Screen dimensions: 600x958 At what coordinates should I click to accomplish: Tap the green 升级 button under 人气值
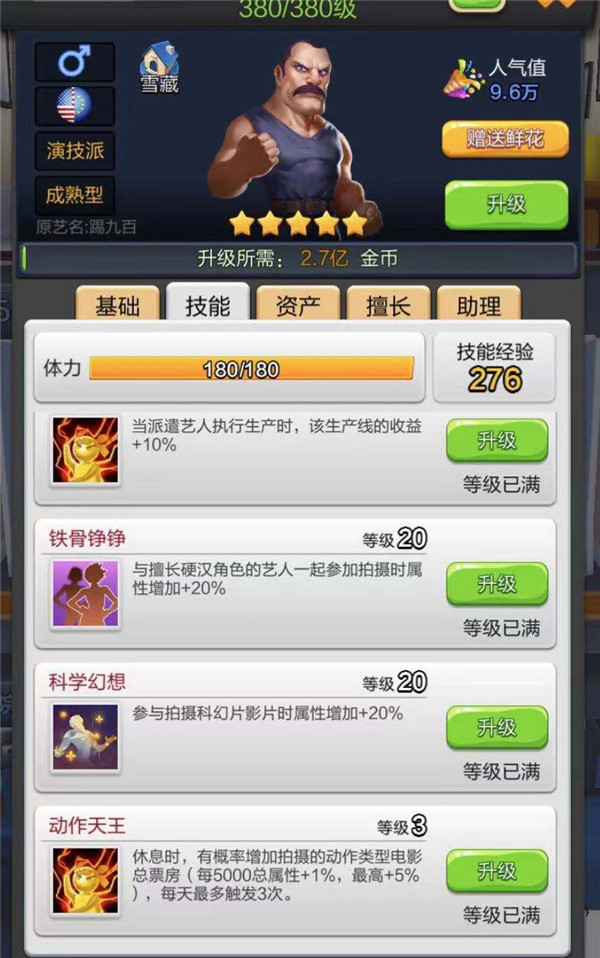[x=505, y=204]
